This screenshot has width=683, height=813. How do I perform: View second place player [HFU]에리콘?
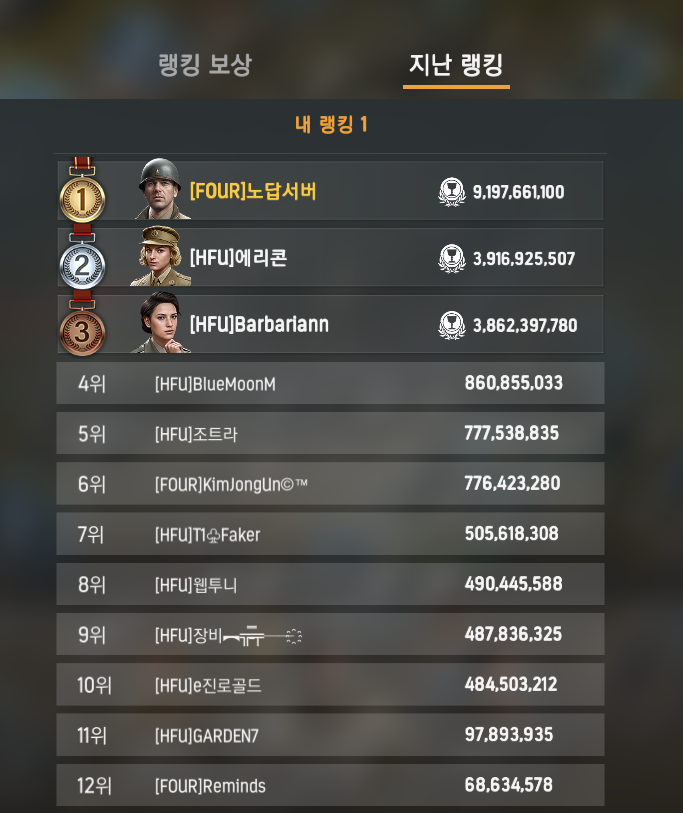tap(330, 258)
